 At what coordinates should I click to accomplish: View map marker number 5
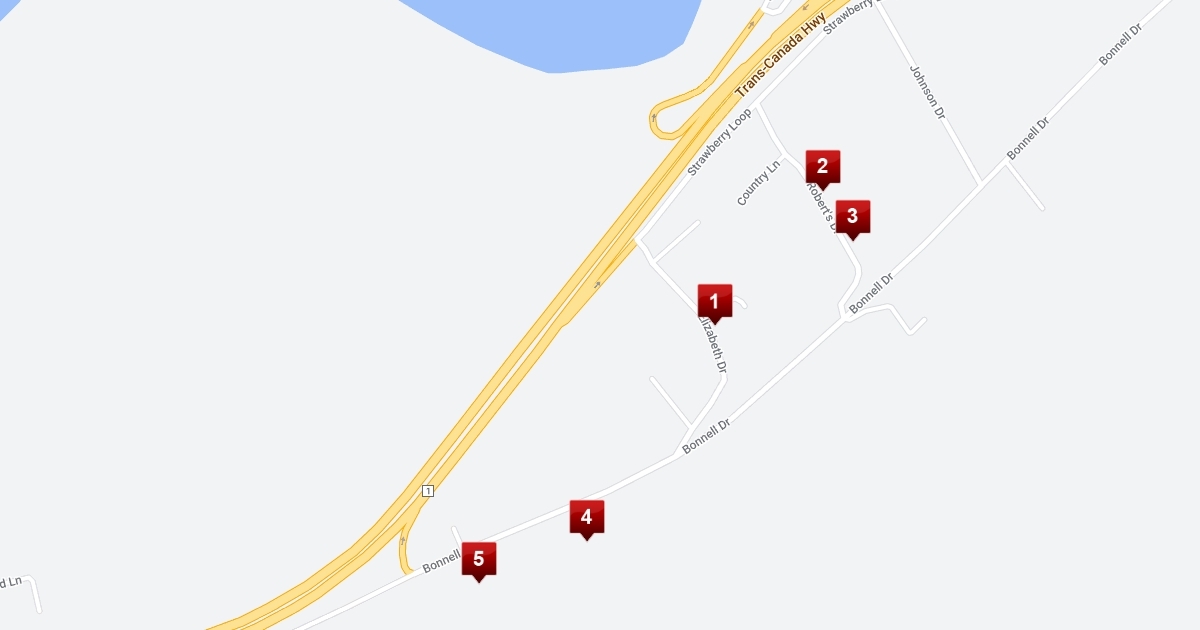(x=478, y=559)
